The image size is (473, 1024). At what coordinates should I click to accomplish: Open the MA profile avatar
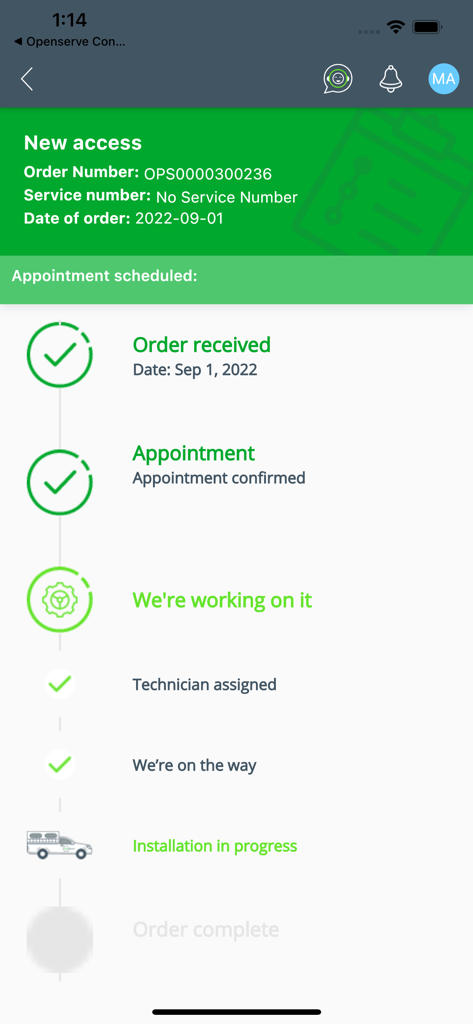tap(444, 79)
